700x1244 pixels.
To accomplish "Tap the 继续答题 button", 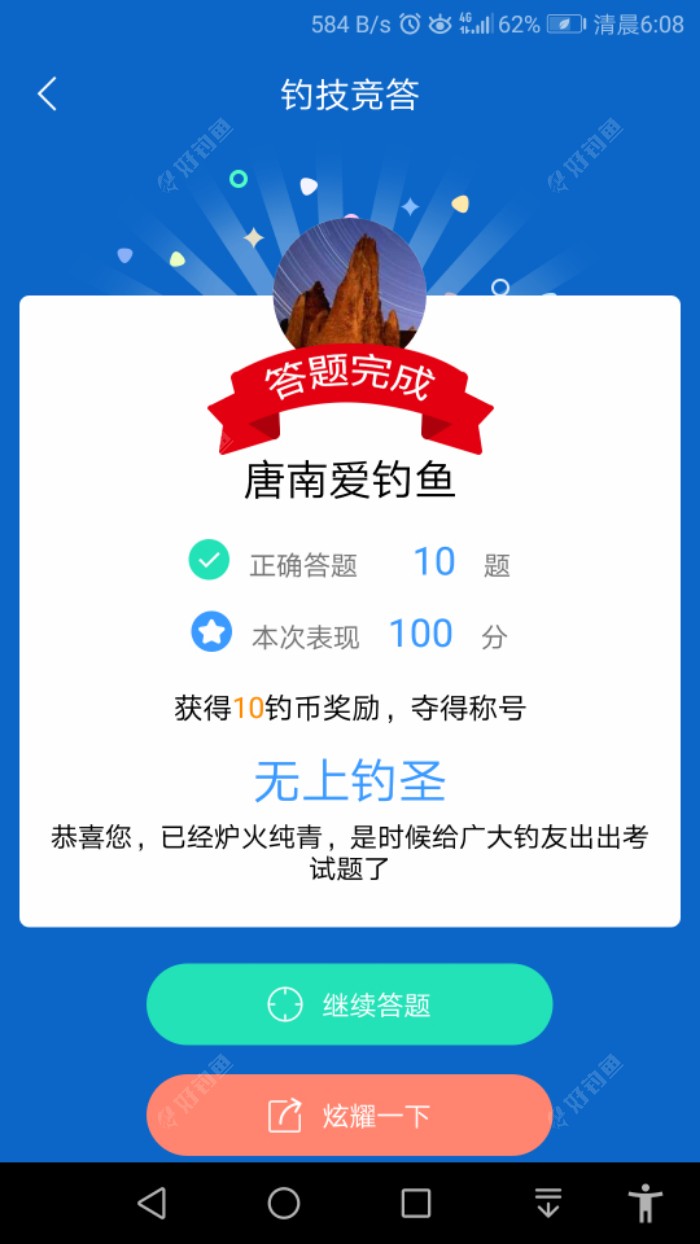I will point(349,1004).
